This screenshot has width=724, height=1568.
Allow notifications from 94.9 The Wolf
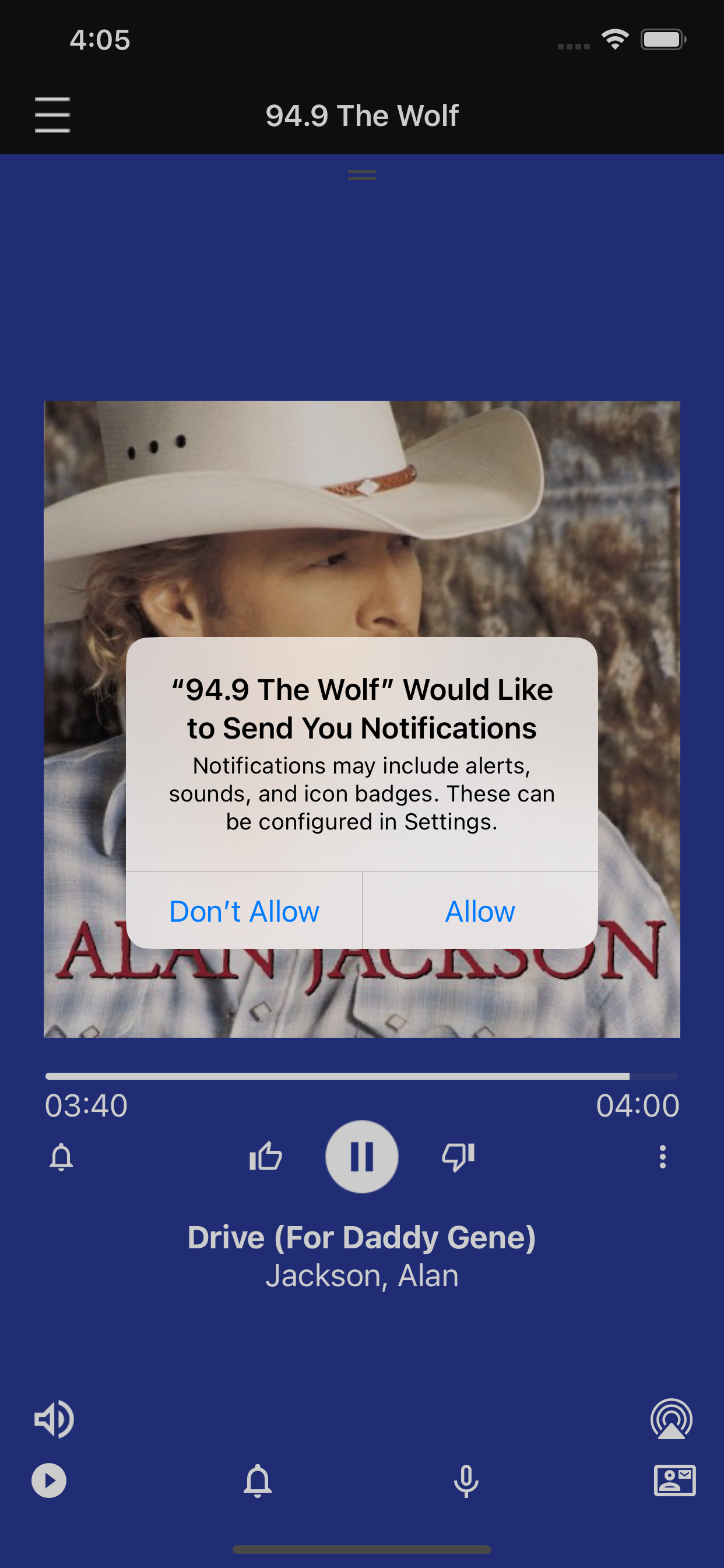coord(480,911)
